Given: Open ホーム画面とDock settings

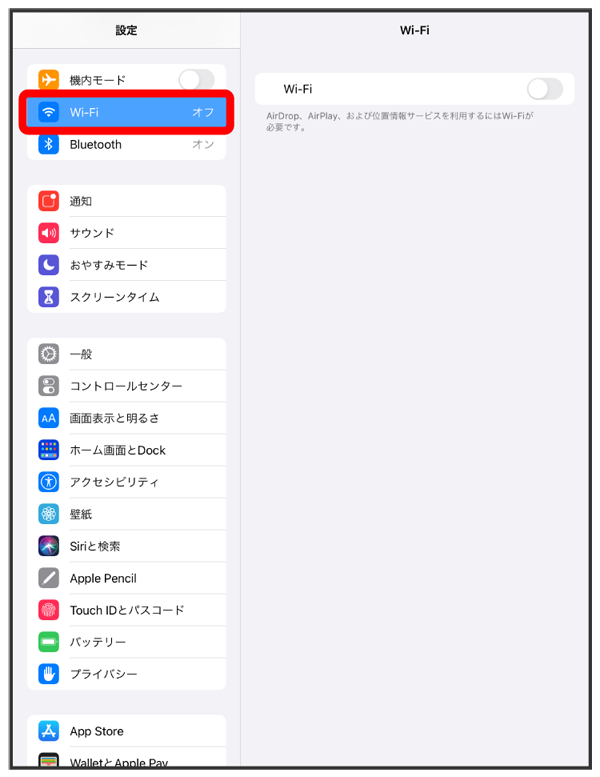Looking at the screenshot, I should tap(126, 450).
